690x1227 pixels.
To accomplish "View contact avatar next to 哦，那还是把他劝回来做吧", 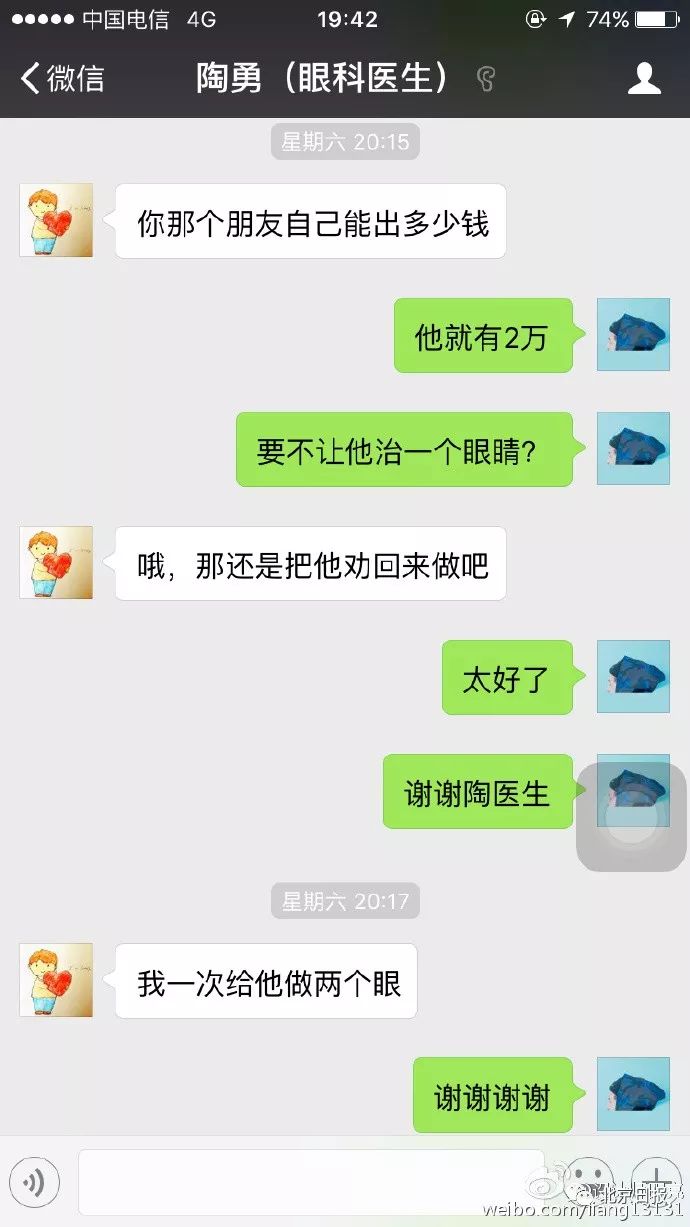I will coord(56,563).
